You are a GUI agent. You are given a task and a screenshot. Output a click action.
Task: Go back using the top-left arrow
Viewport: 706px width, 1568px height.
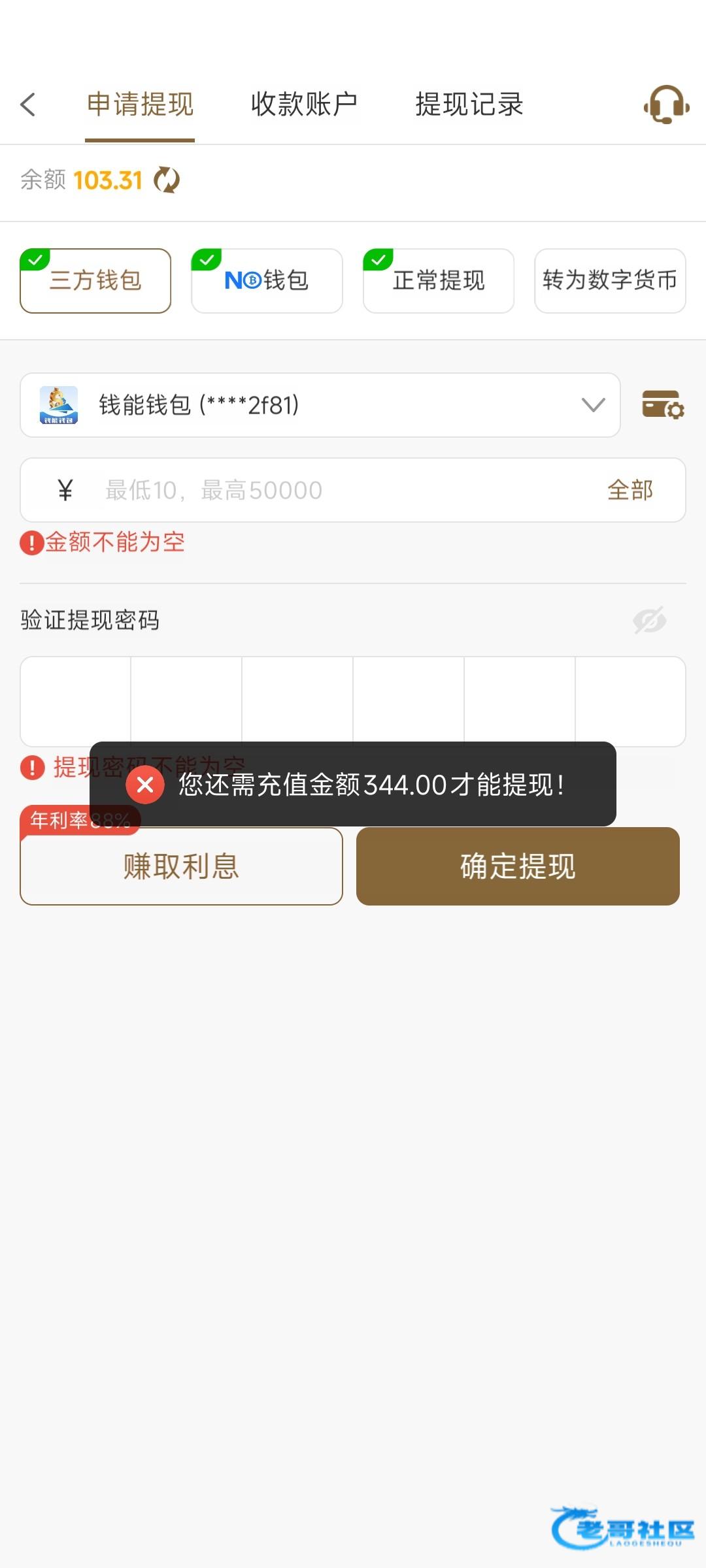(28, 105)
